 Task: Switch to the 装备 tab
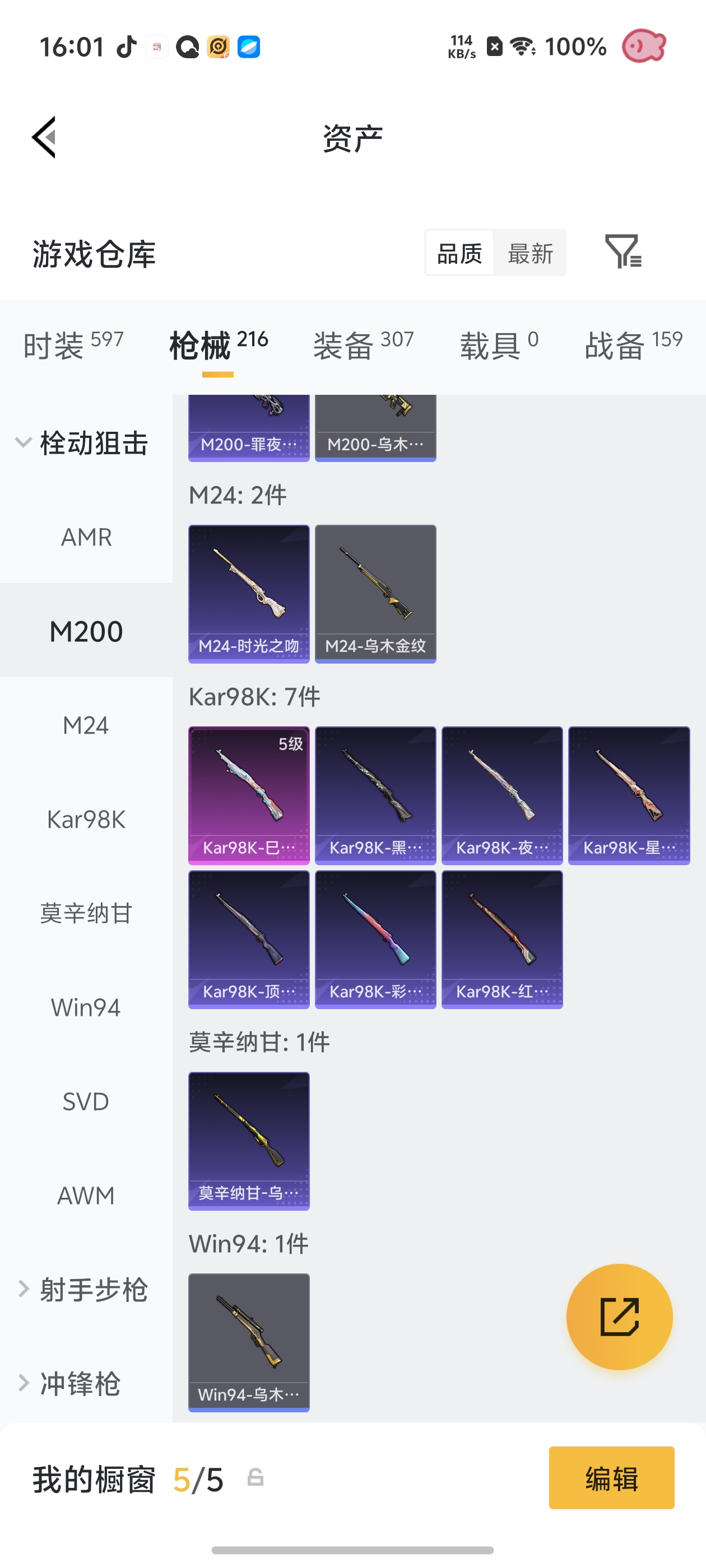tap(364, 345)
